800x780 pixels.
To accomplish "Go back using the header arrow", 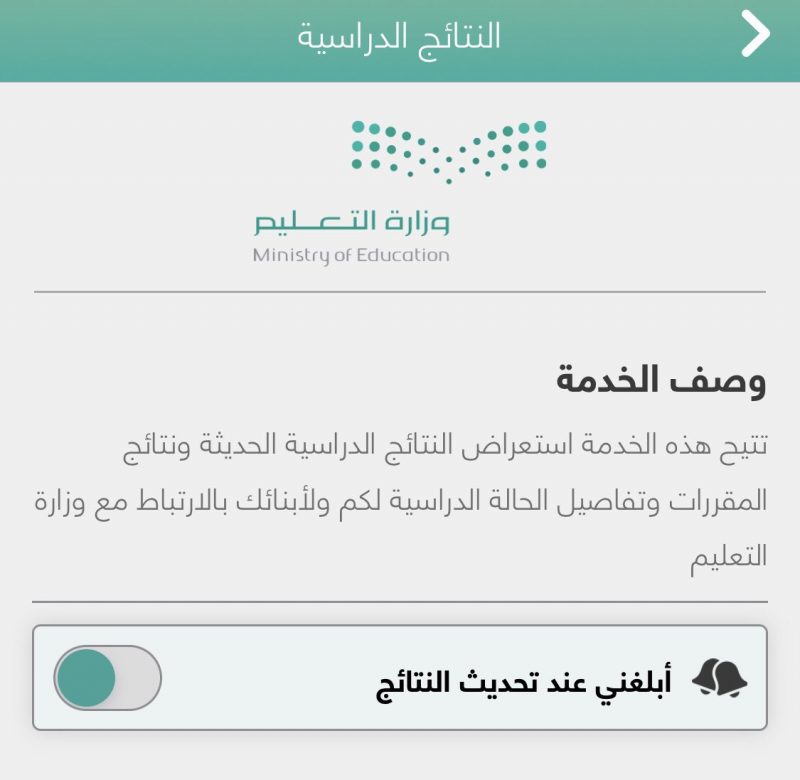I will click(x=755, y=36).
